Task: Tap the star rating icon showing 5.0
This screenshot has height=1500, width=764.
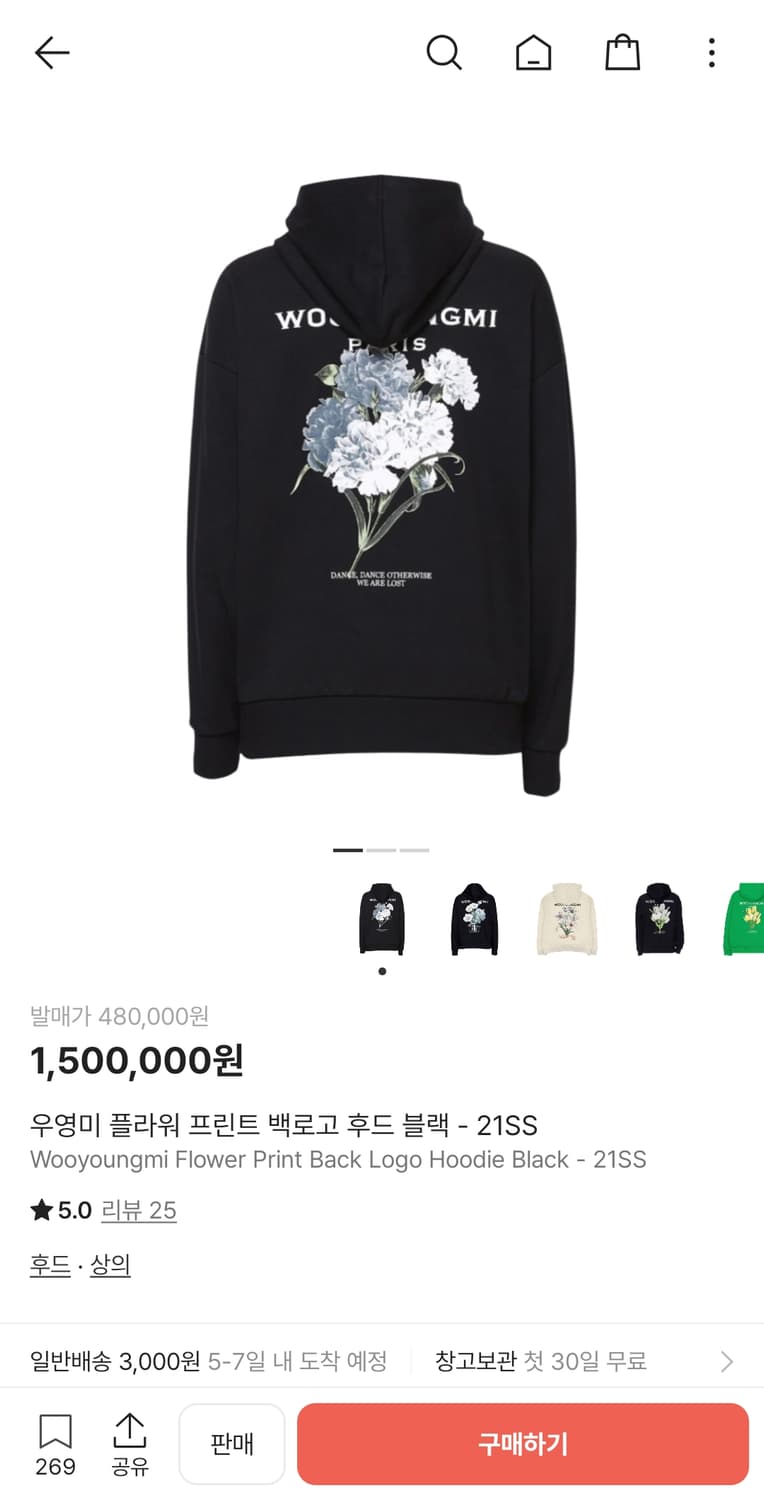Action: (39, 1210)
